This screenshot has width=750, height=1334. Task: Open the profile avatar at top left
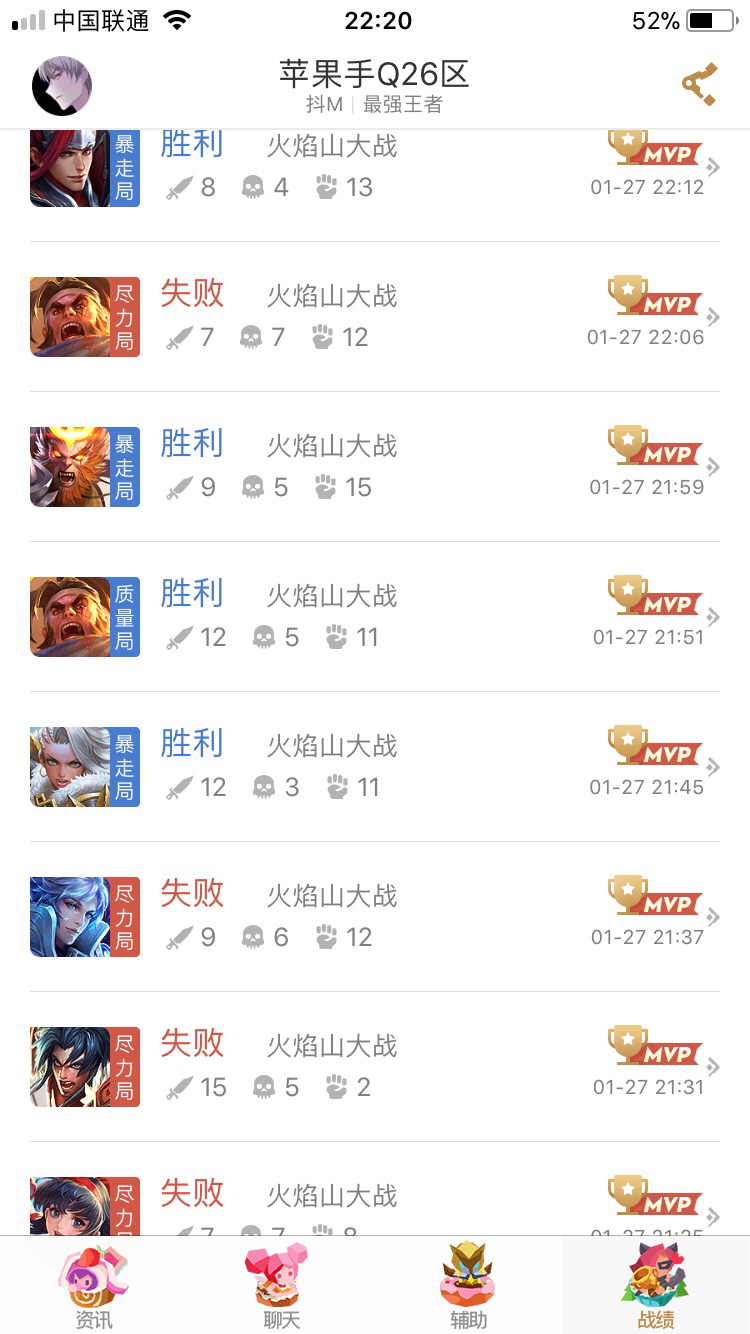click(x=62, y=86)
